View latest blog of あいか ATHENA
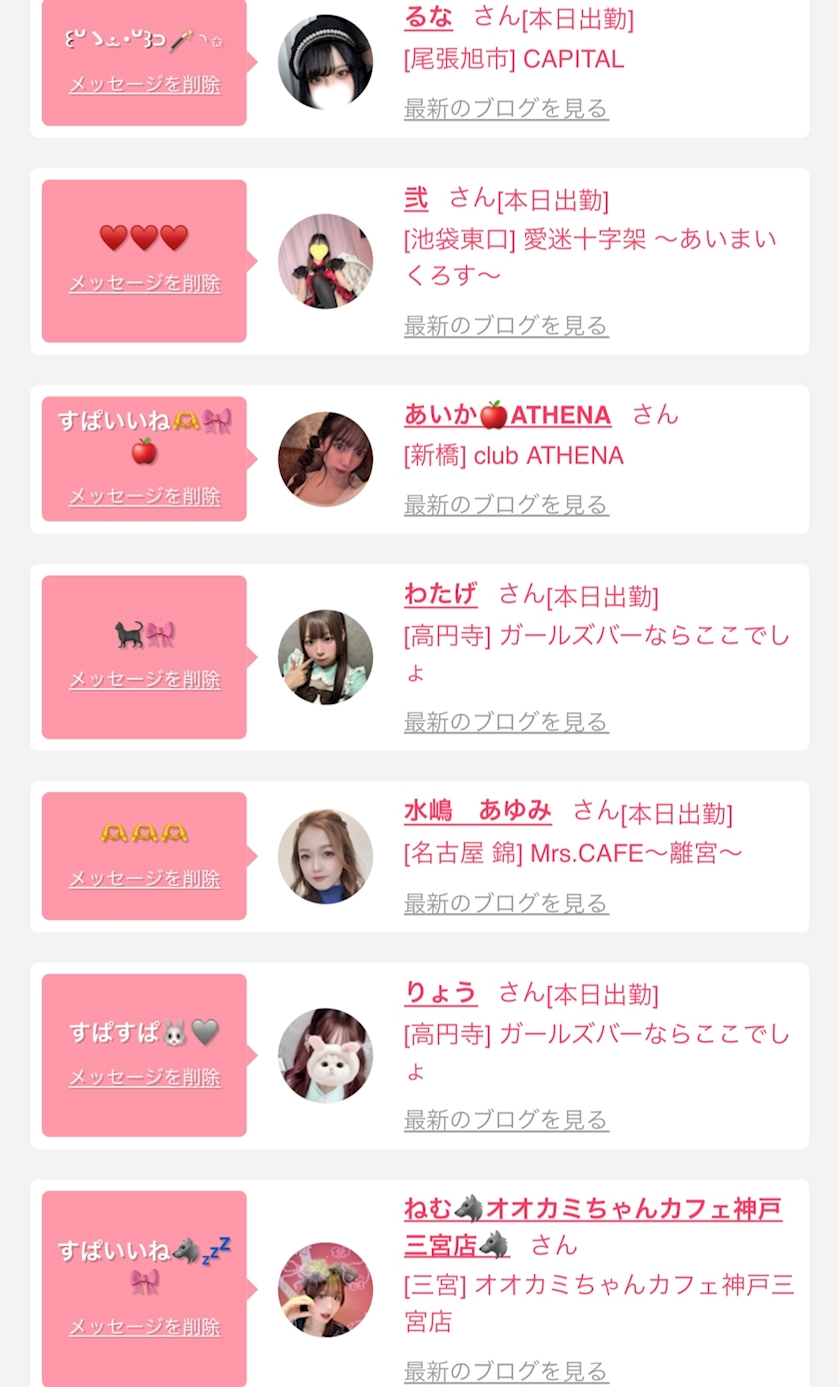Screen dimensions: 840x1387 click(x=506, y=505)
